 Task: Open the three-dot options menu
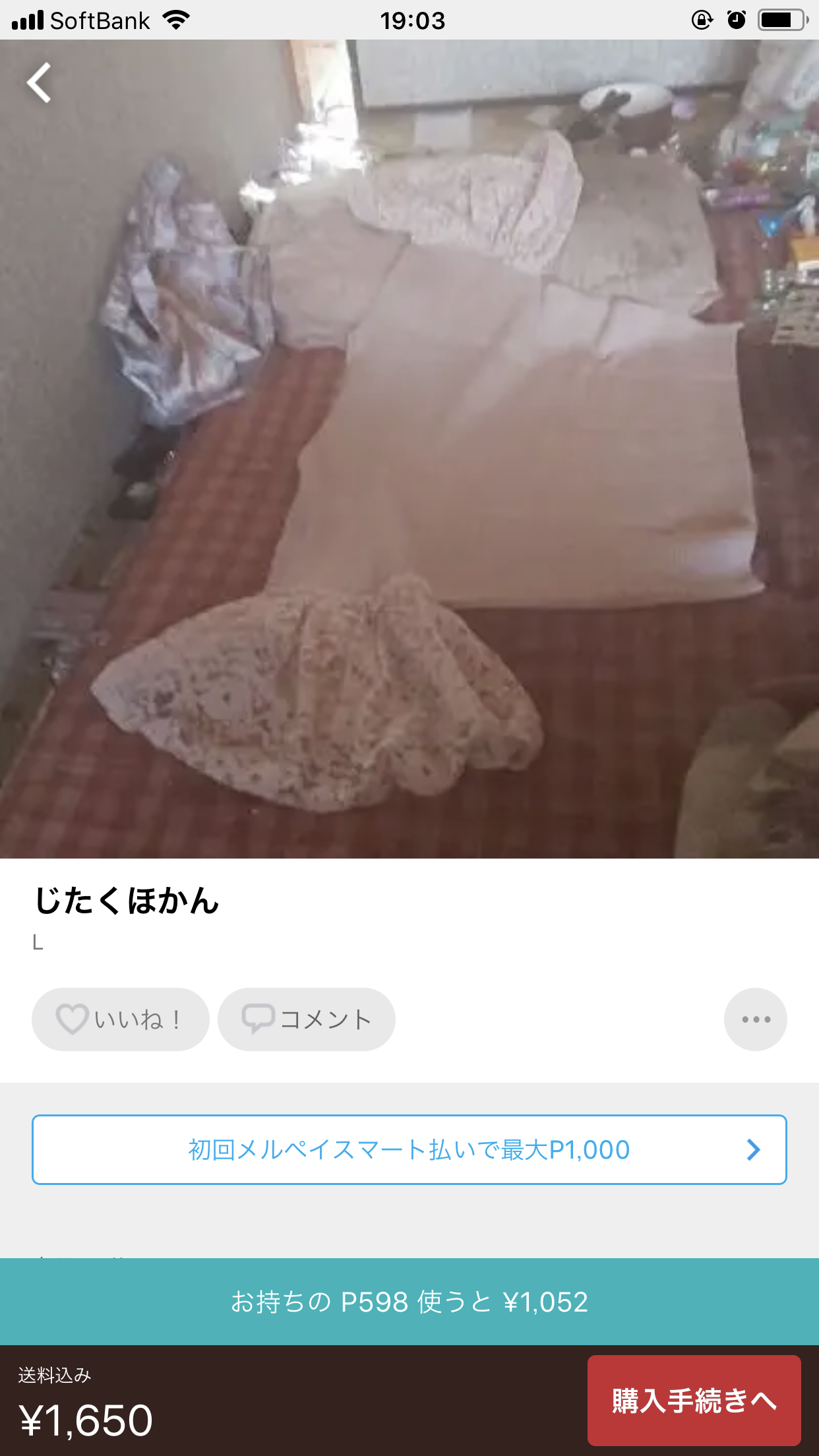point(755,1019)
